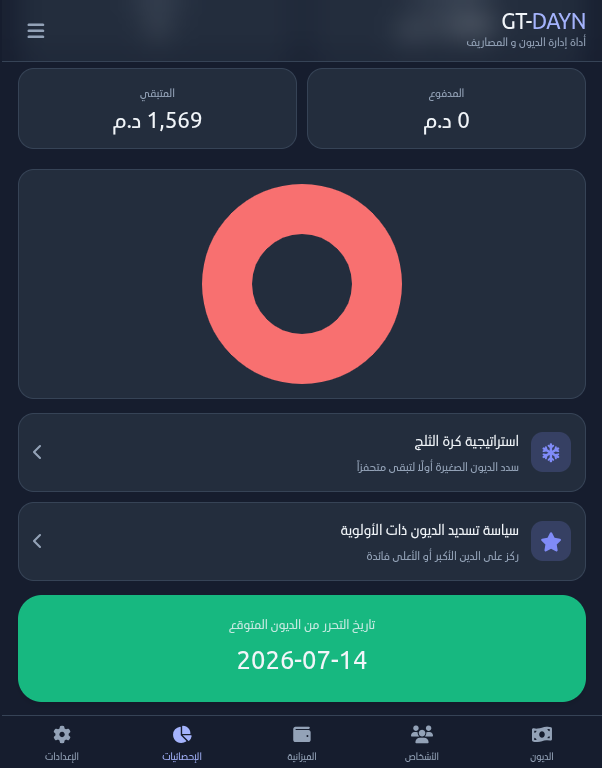Open the hamburger drawer menu
This screenshot has width=602, height=768.
coord(36,31)
